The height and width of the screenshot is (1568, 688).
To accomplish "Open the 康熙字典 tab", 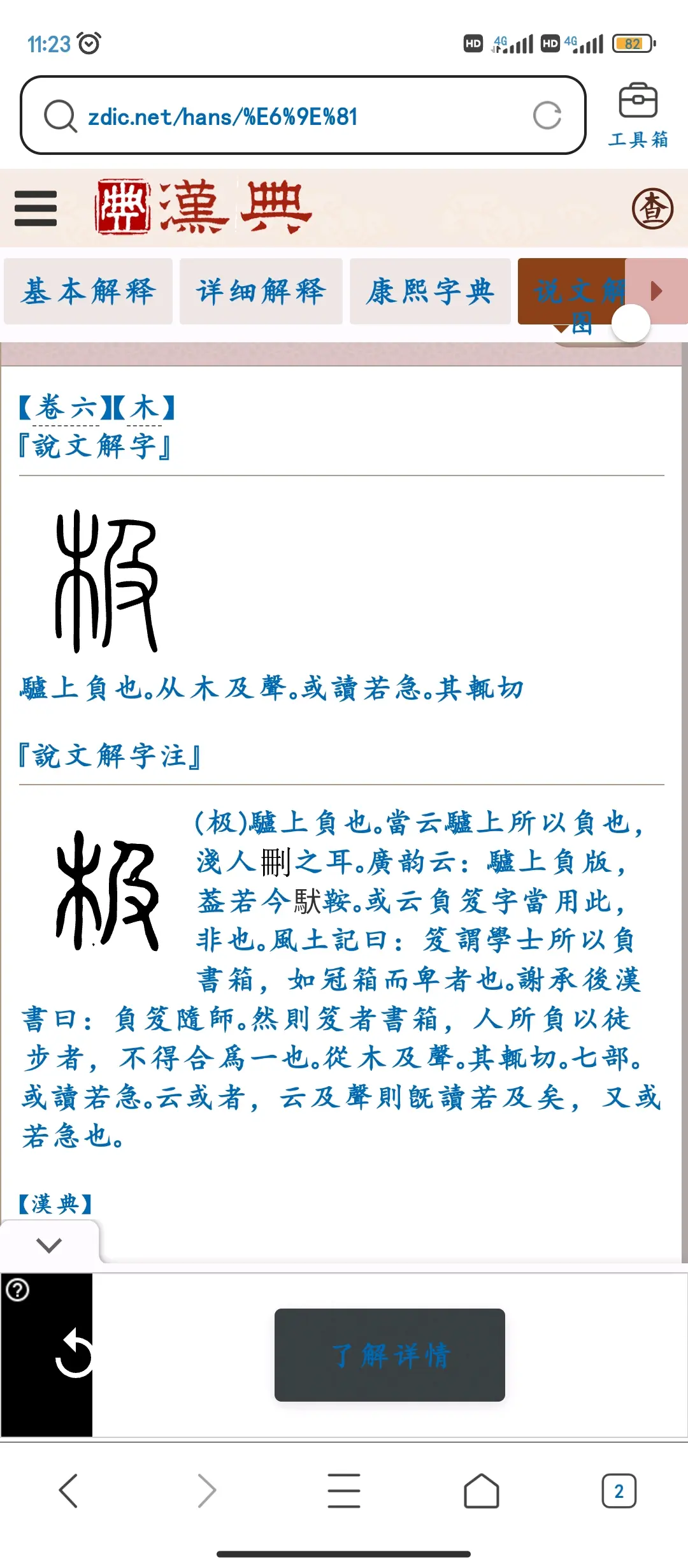I will (430, 291).
